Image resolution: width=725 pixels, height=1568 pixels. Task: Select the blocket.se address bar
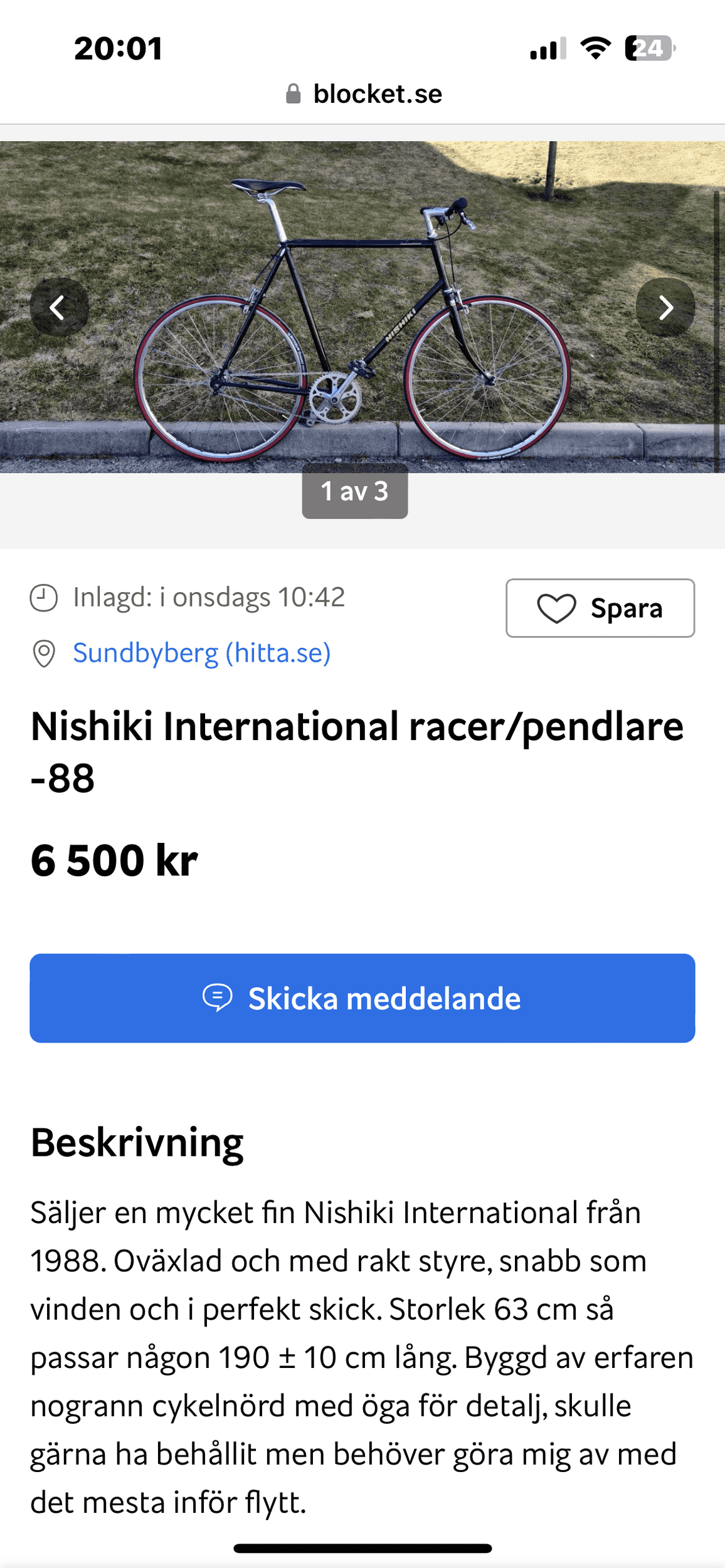tap(362, 93)
